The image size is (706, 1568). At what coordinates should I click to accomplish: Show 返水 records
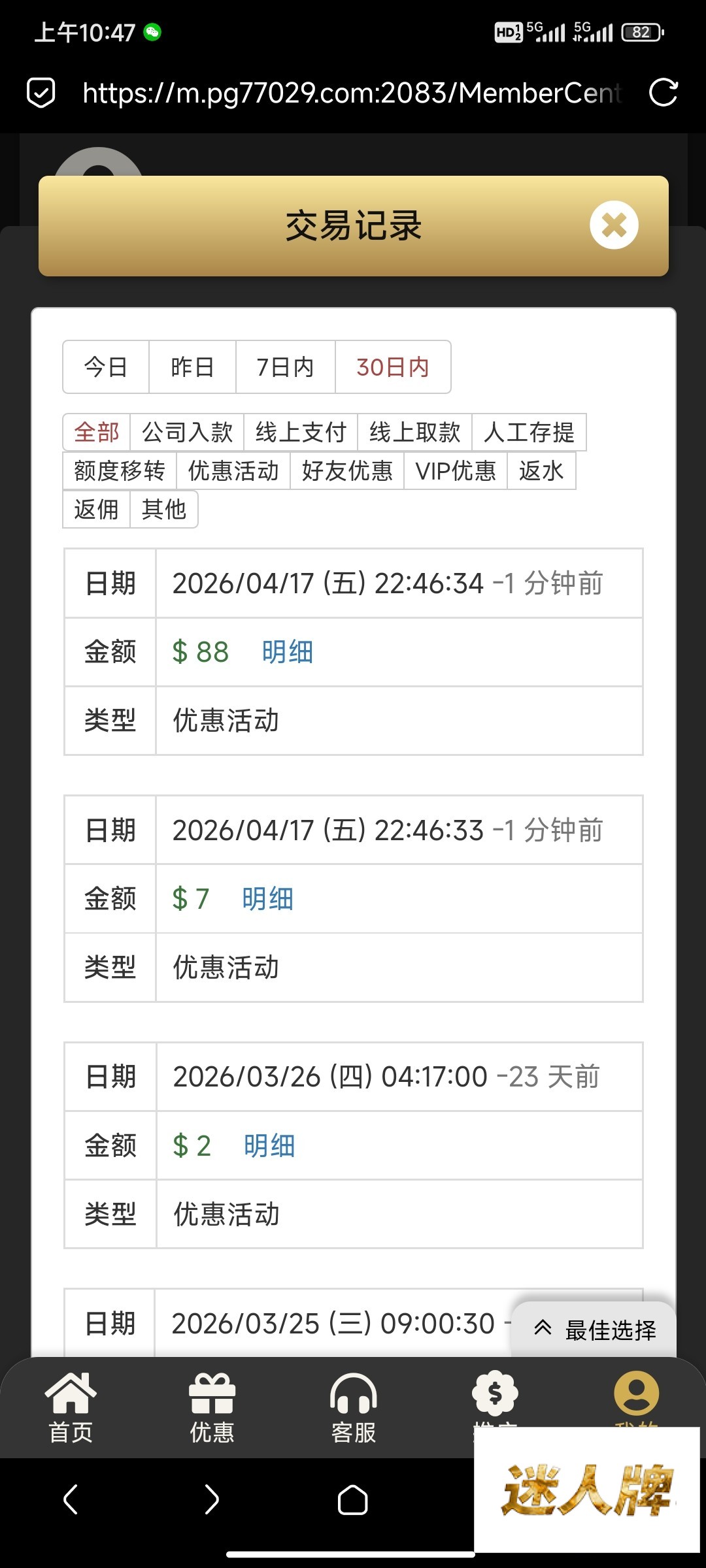coord(541,471)
